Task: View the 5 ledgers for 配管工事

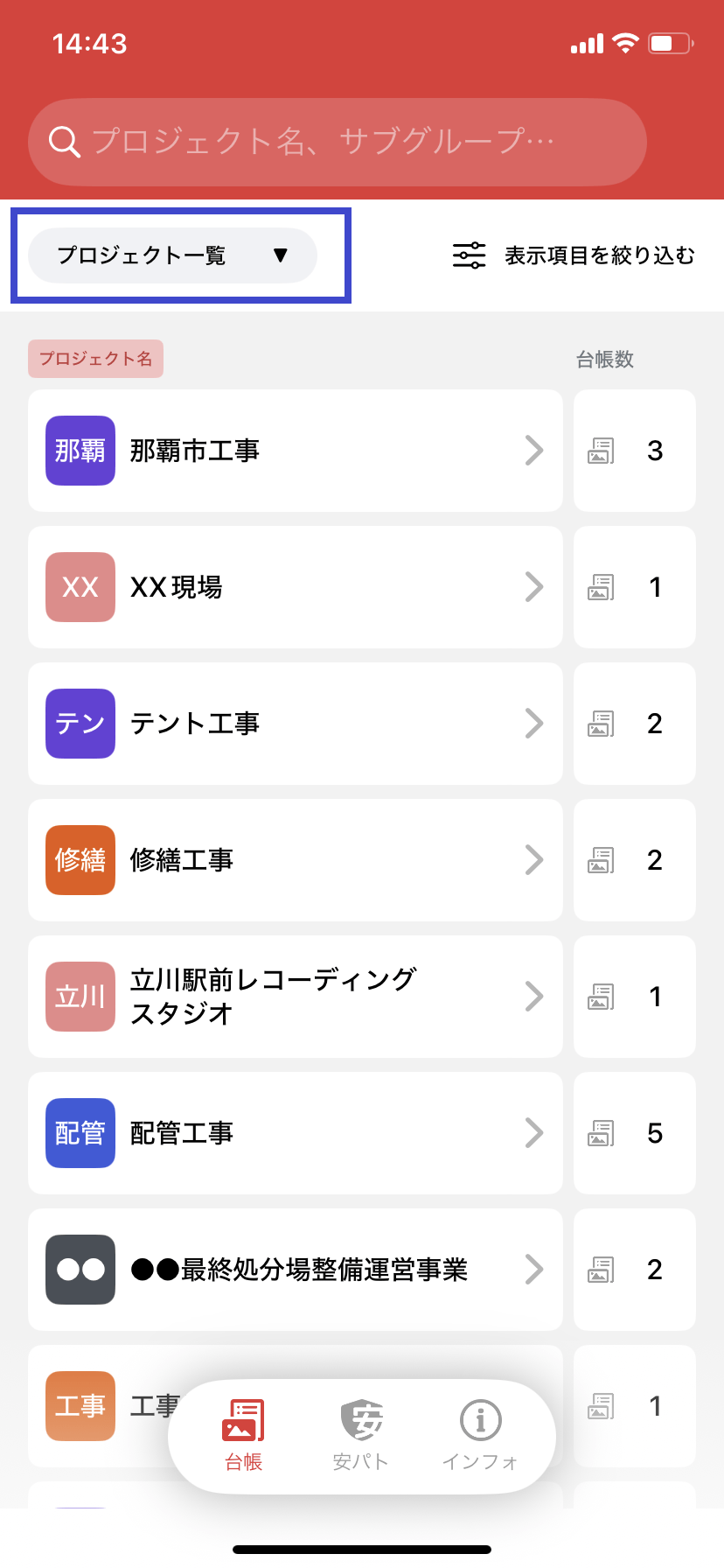Action: 635,1133
